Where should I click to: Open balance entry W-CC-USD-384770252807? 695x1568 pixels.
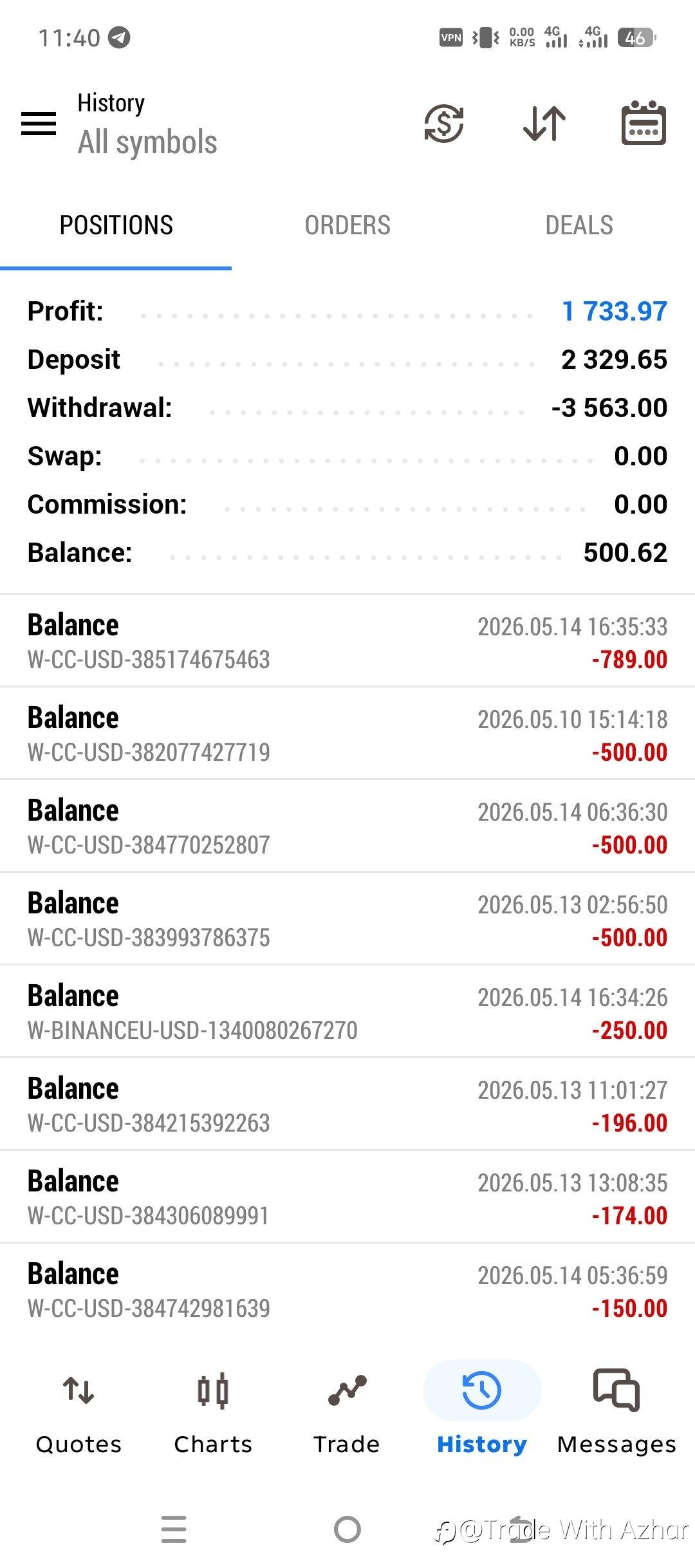pyautogui.click(x=347, y=826)
